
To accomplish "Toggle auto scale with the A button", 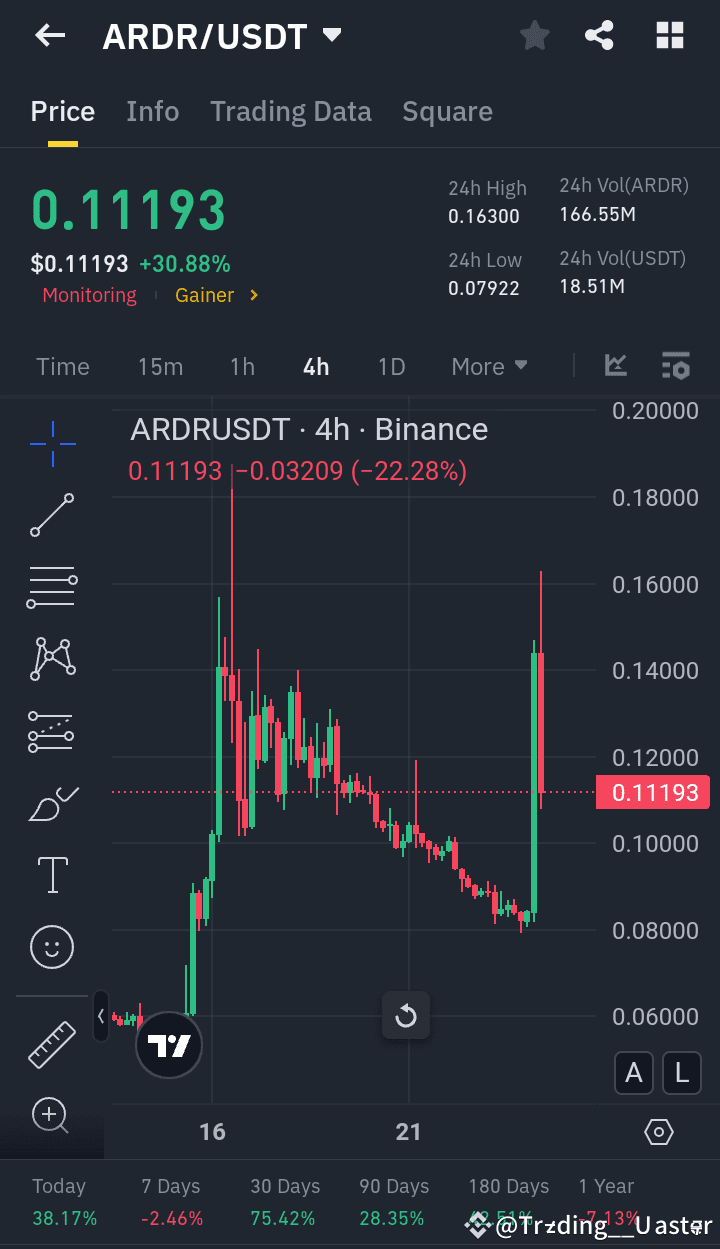I will point(633,1072).
